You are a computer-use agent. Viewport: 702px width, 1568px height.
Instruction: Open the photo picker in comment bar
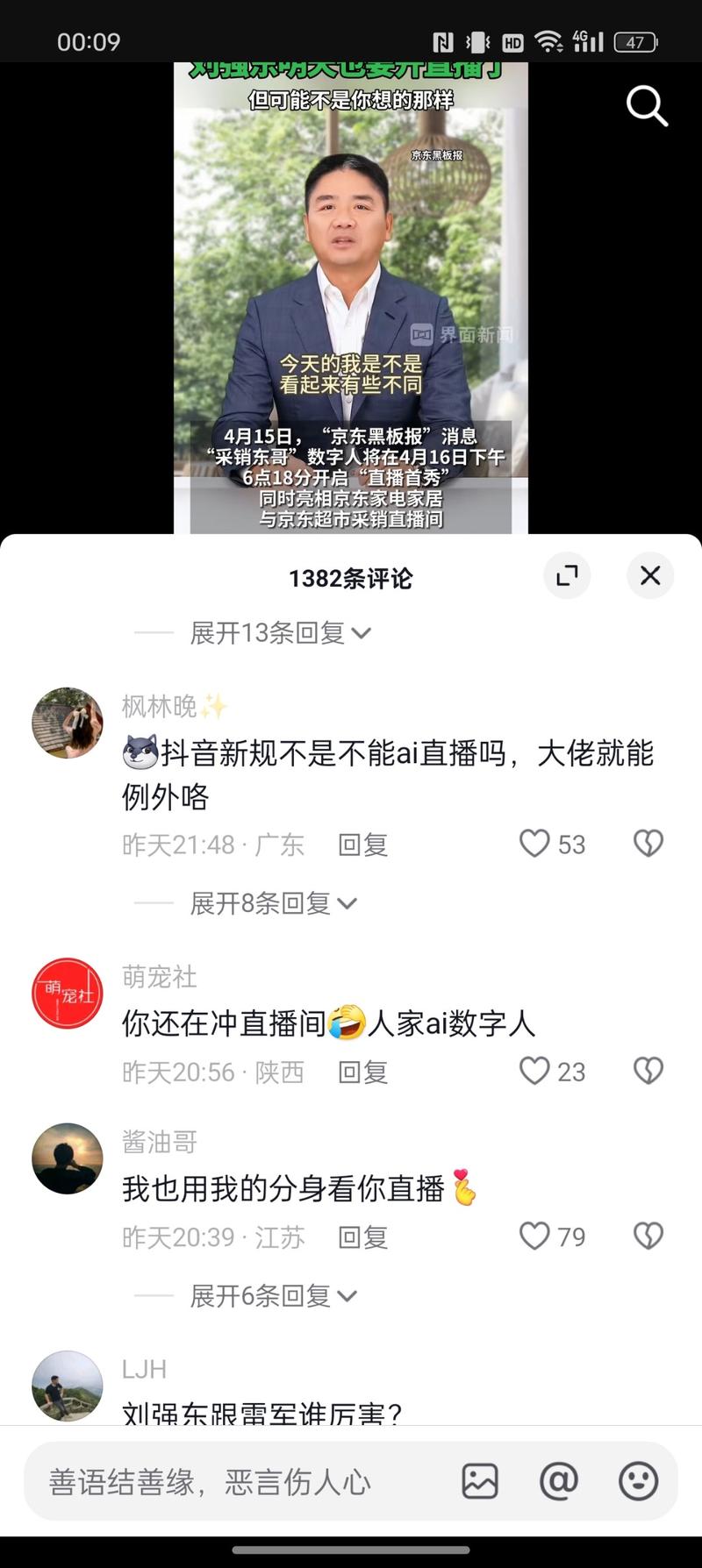pyautogui.click(x=479, y=1482)
